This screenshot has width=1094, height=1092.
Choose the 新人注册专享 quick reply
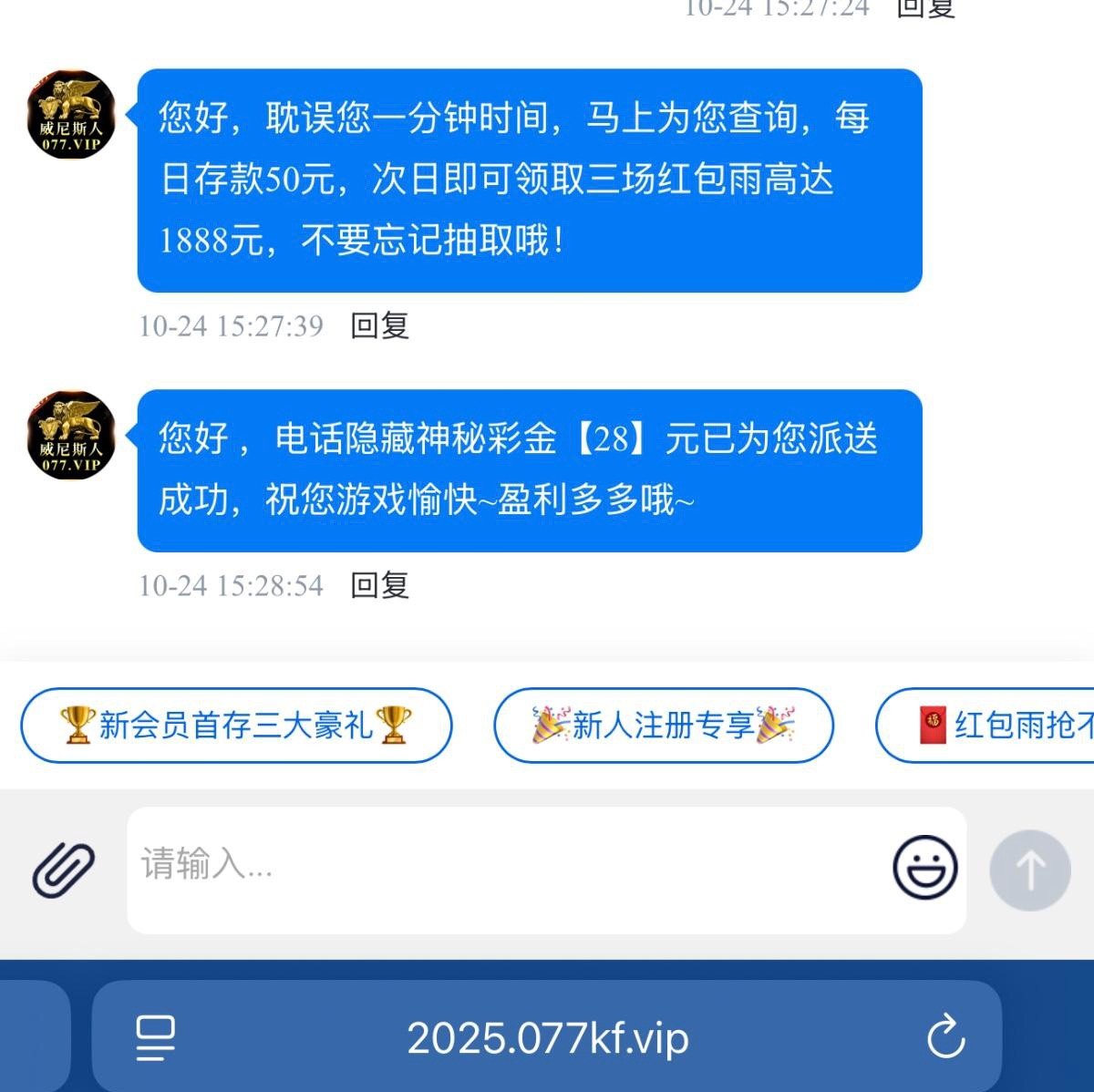663,726
